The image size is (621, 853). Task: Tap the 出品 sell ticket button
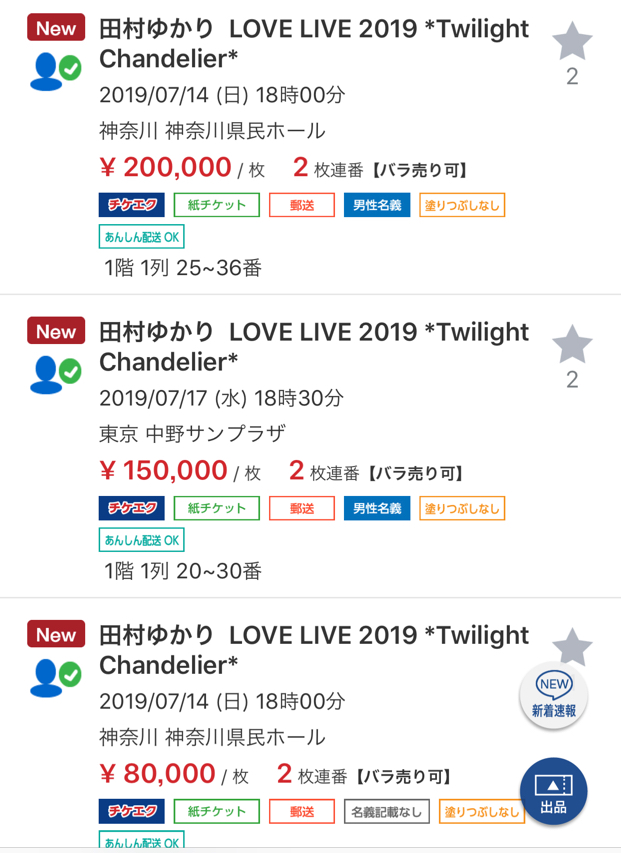click(x=553, y=792)
